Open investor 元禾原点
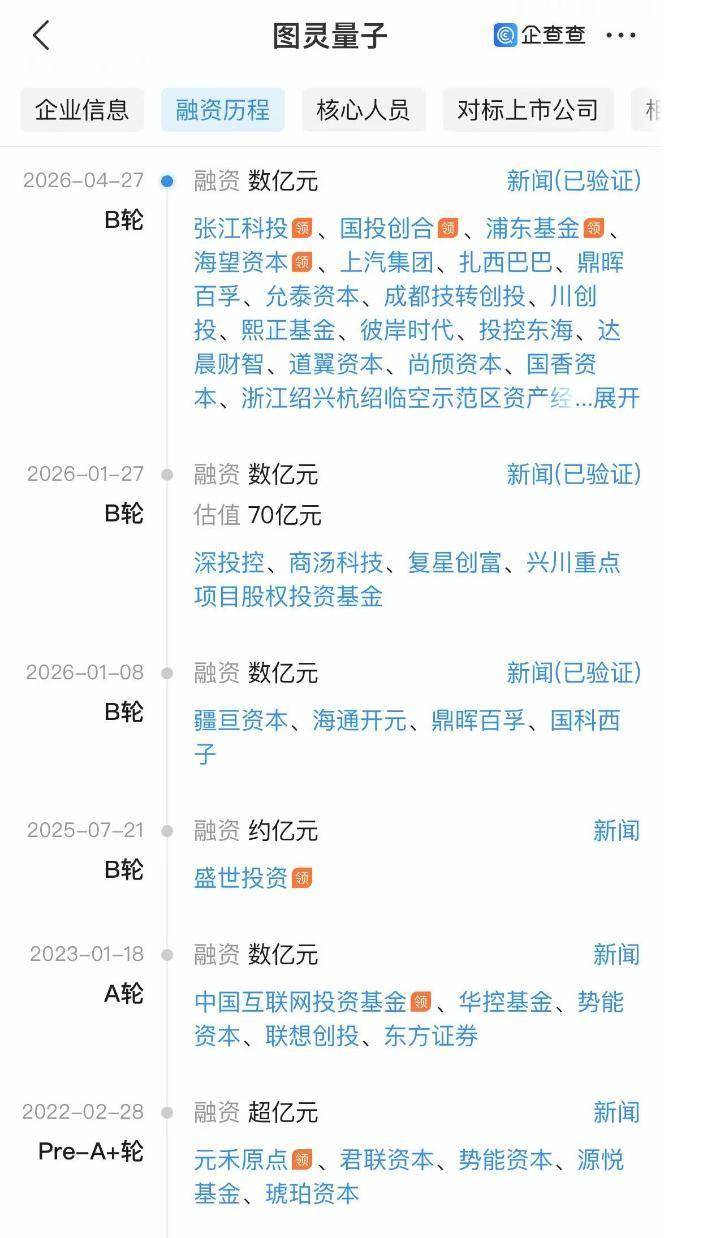This screenshot has height=1238, width=706. pos(240,1160)
